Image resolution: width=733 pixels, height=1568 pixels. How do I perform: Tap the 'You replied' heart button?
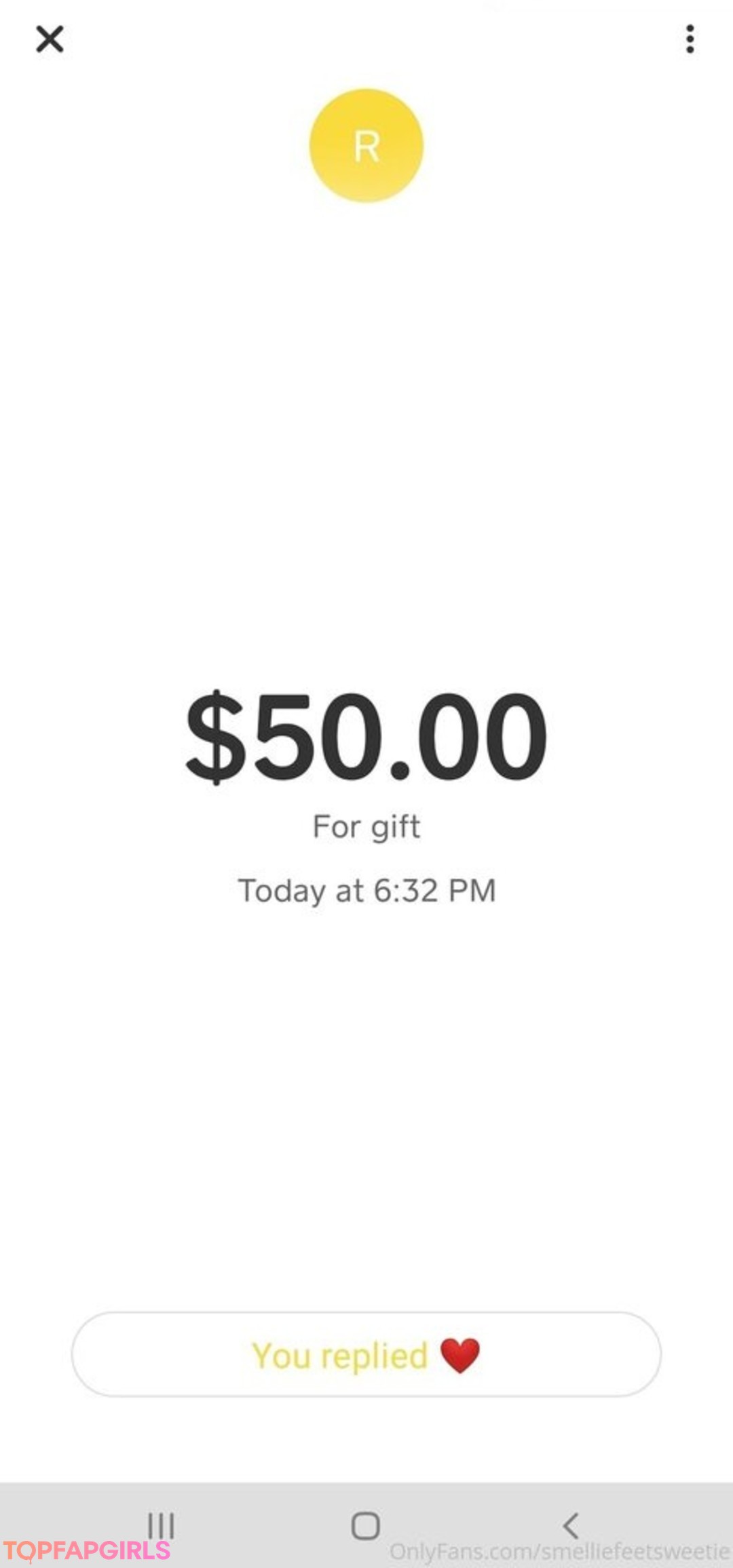click(x=366, y=1354)
